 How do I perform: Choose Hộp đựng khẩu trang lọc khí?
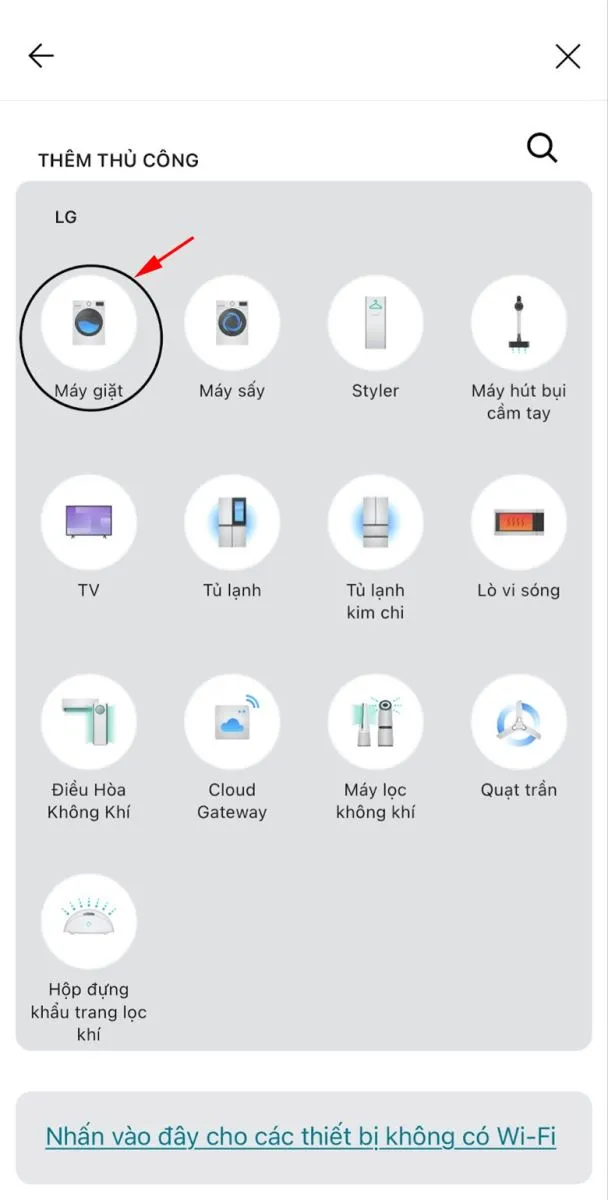89,921
